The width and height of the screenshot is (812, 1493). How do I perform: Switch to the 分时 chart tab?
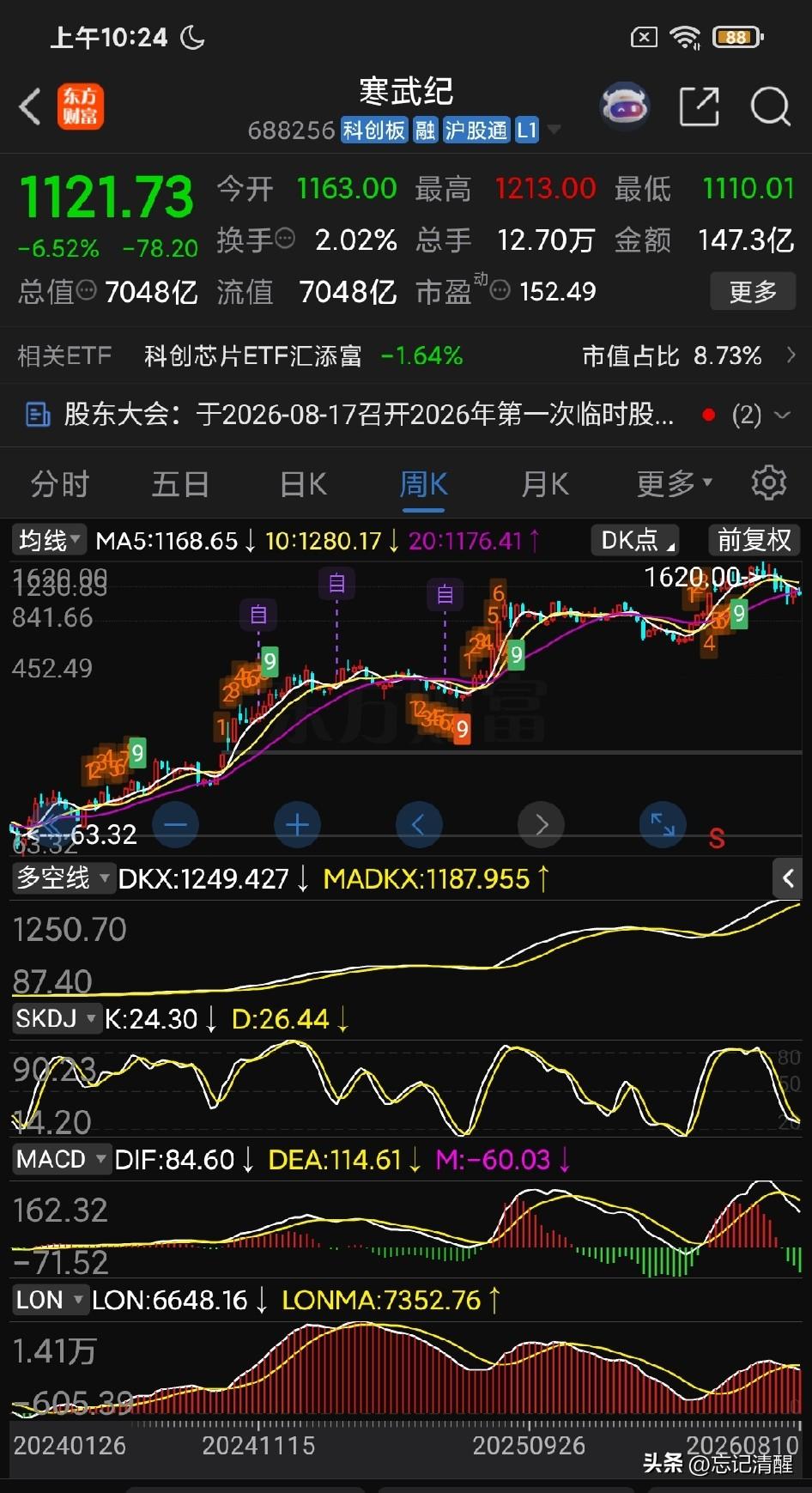pyautogui.click(x=60, y=484)
